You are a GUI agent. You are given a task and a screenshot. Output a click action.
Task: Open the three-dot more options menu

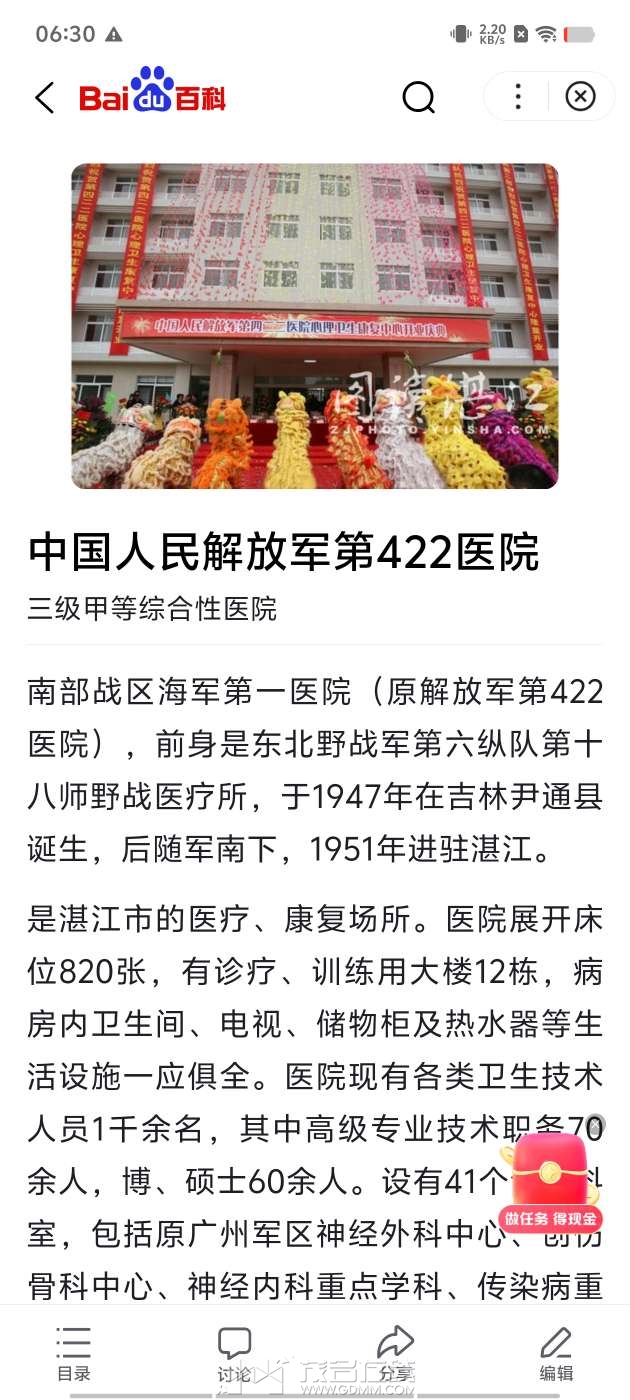coord(517,97)
